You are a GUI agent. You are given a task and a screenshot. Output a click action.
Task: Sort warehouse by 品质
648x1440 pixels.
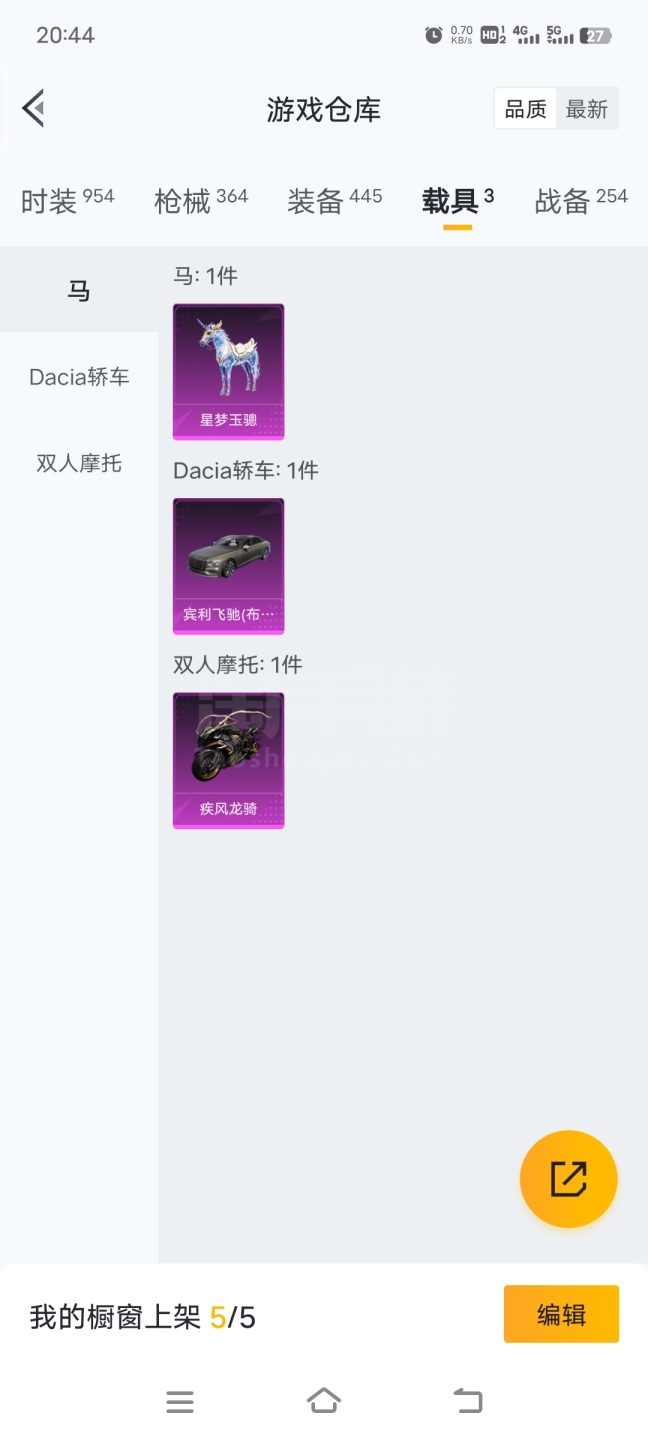pos(525,109)
